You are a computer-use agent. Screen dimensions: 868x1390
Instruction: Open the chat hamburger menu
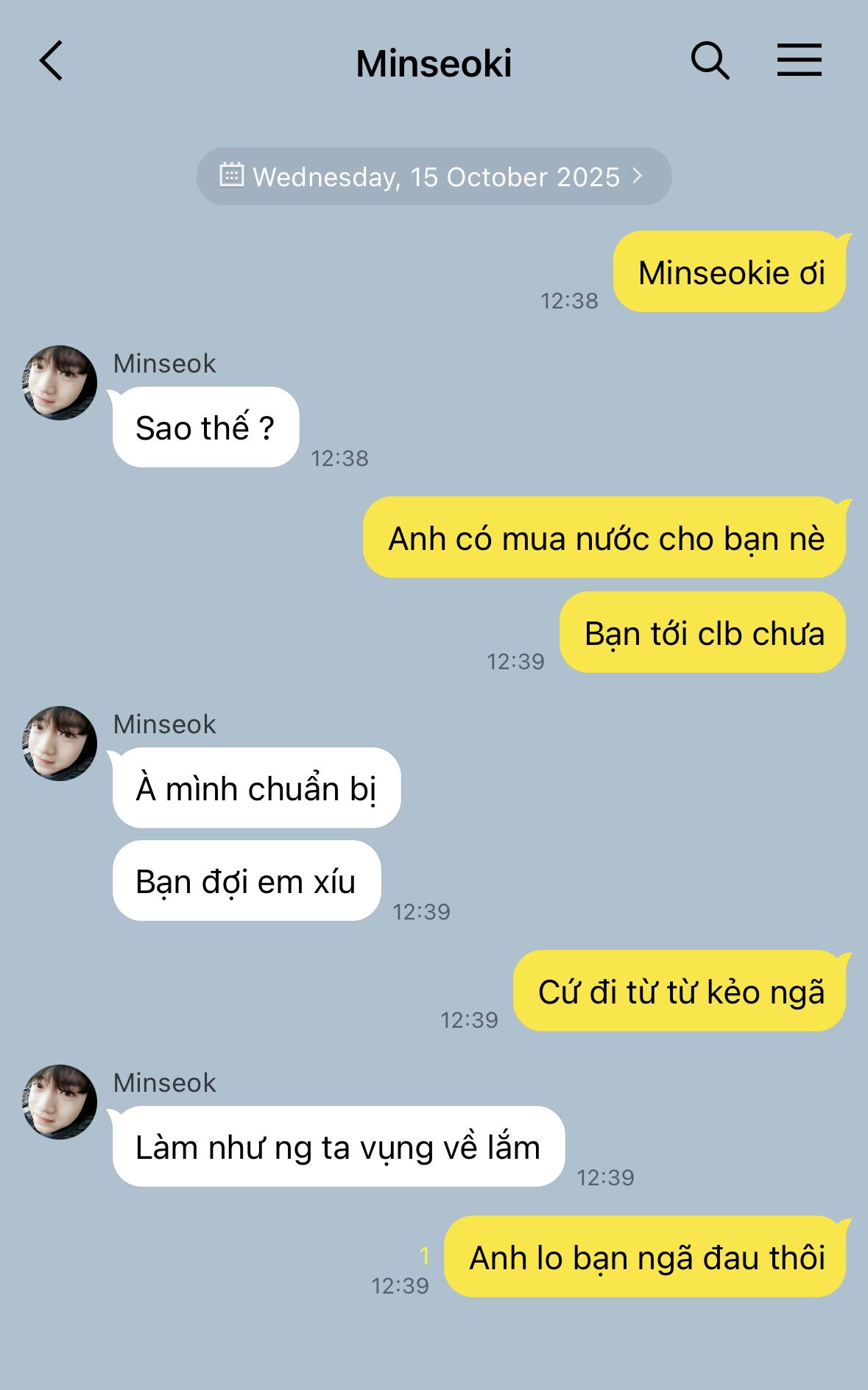tap(799, 60)
